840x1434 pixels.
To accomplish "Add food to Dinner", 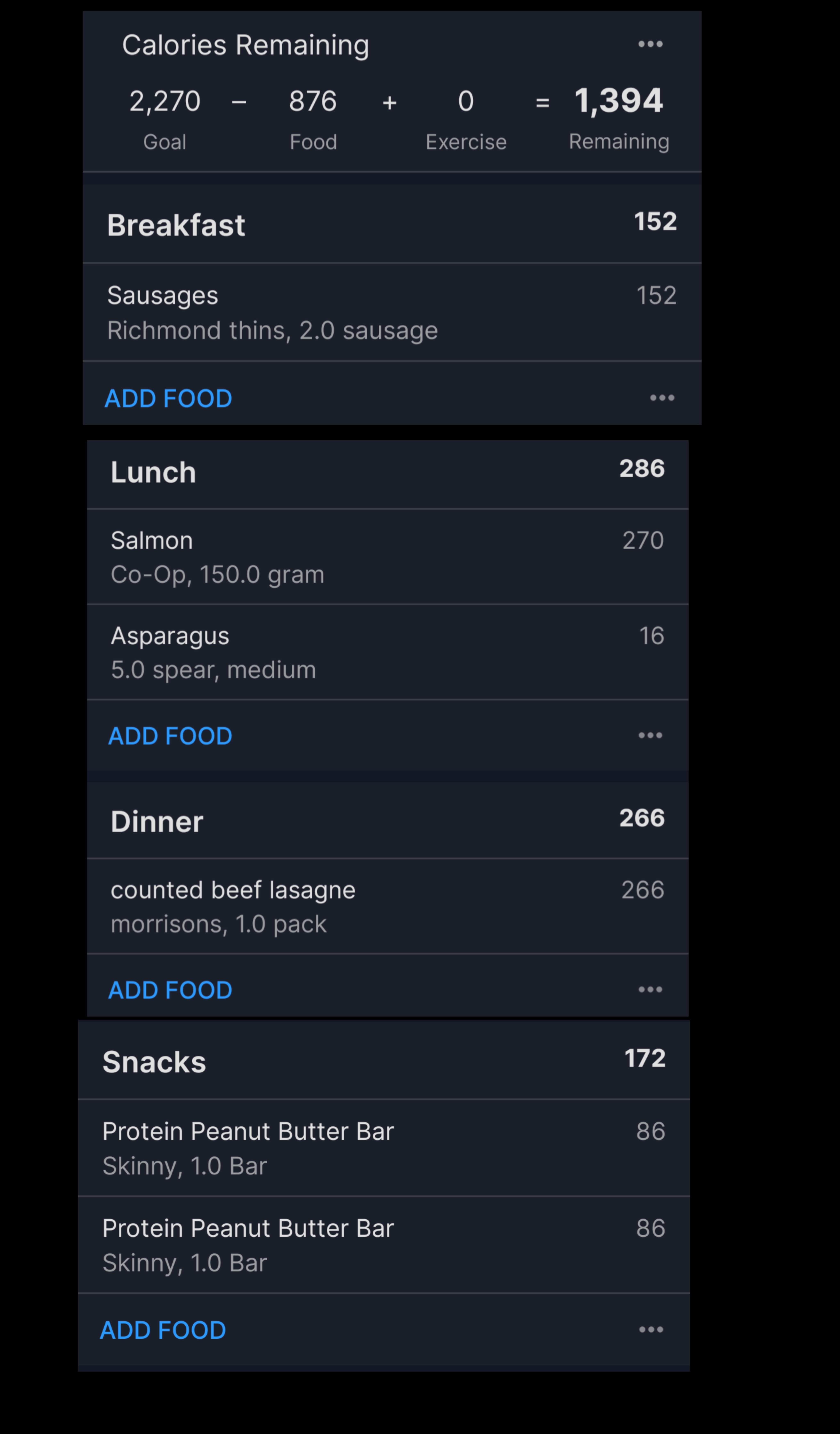I will [x=170, y=990].
